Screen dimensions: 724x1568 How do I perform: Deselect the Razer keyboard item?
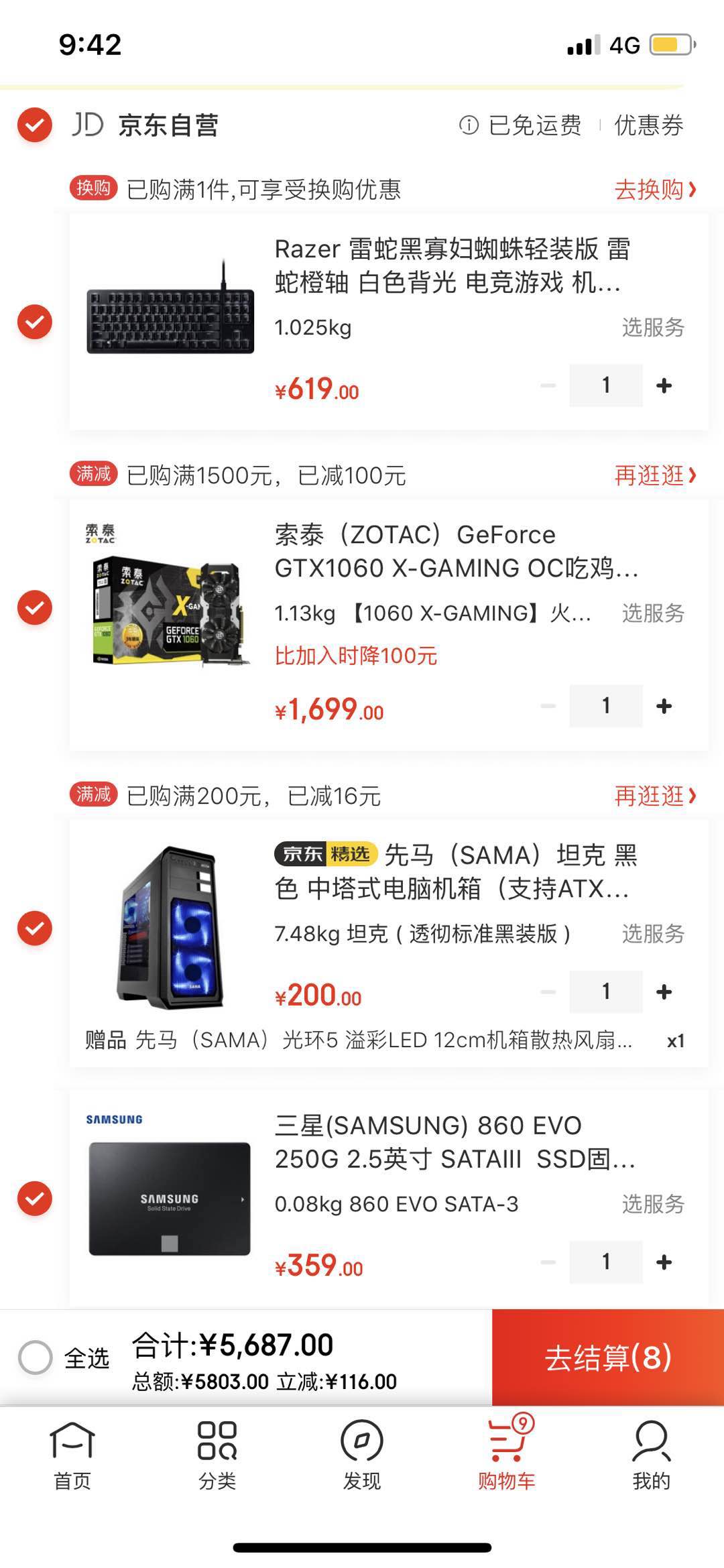(35, 322)
